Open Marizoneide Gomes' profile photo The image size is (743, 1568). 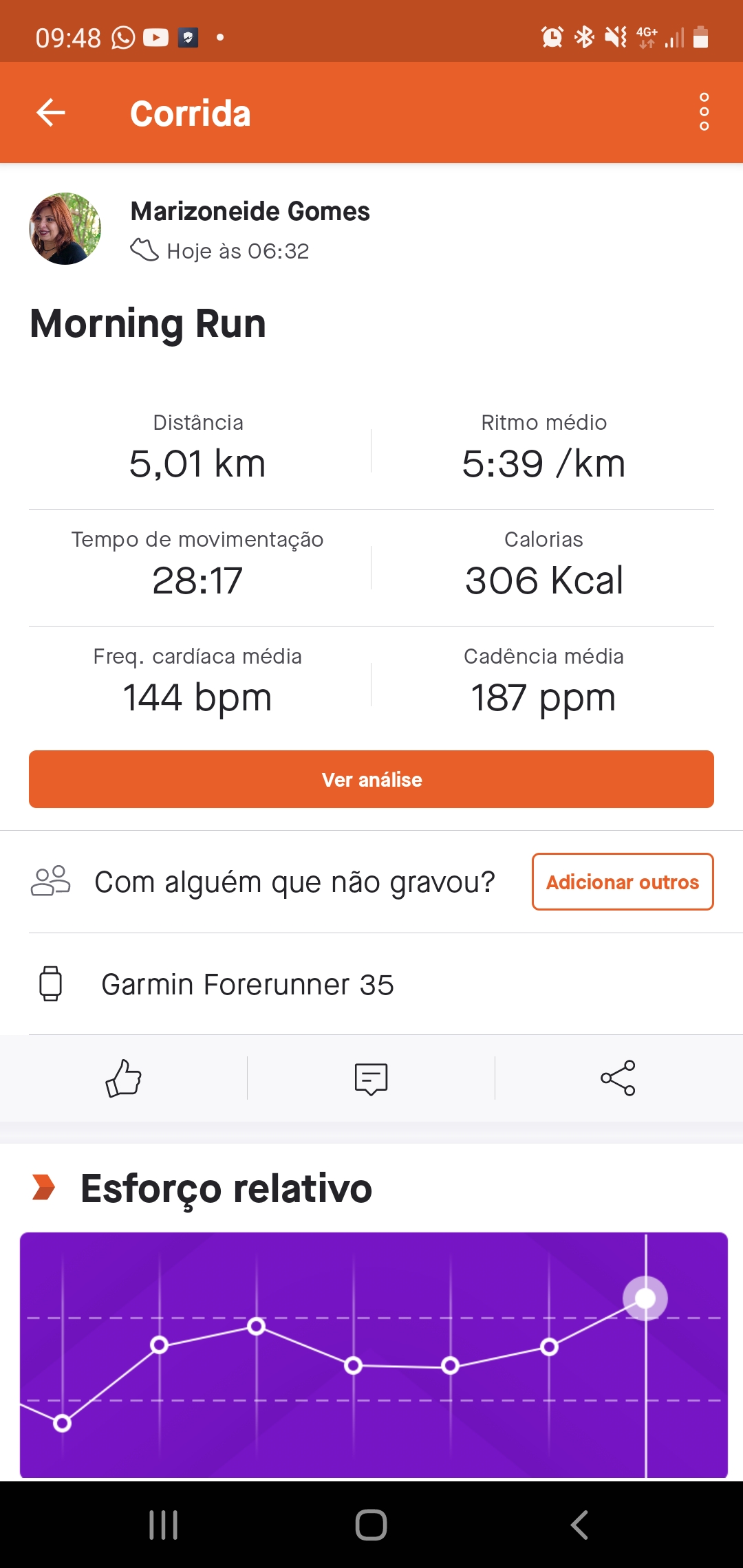click(65, 228)
